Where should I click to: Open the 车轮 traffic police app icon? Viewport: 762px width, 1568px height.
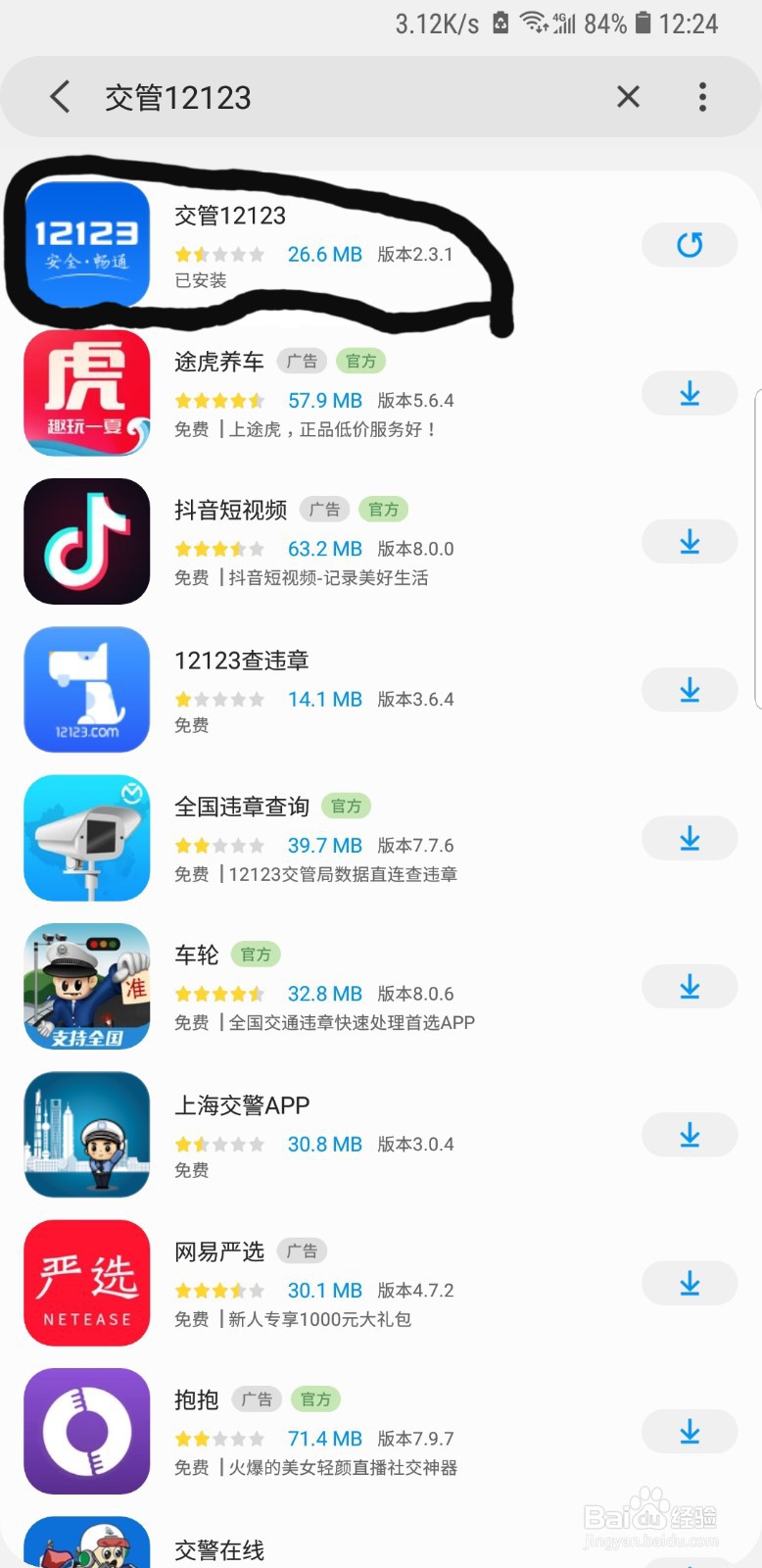click(x=86, y=987)
